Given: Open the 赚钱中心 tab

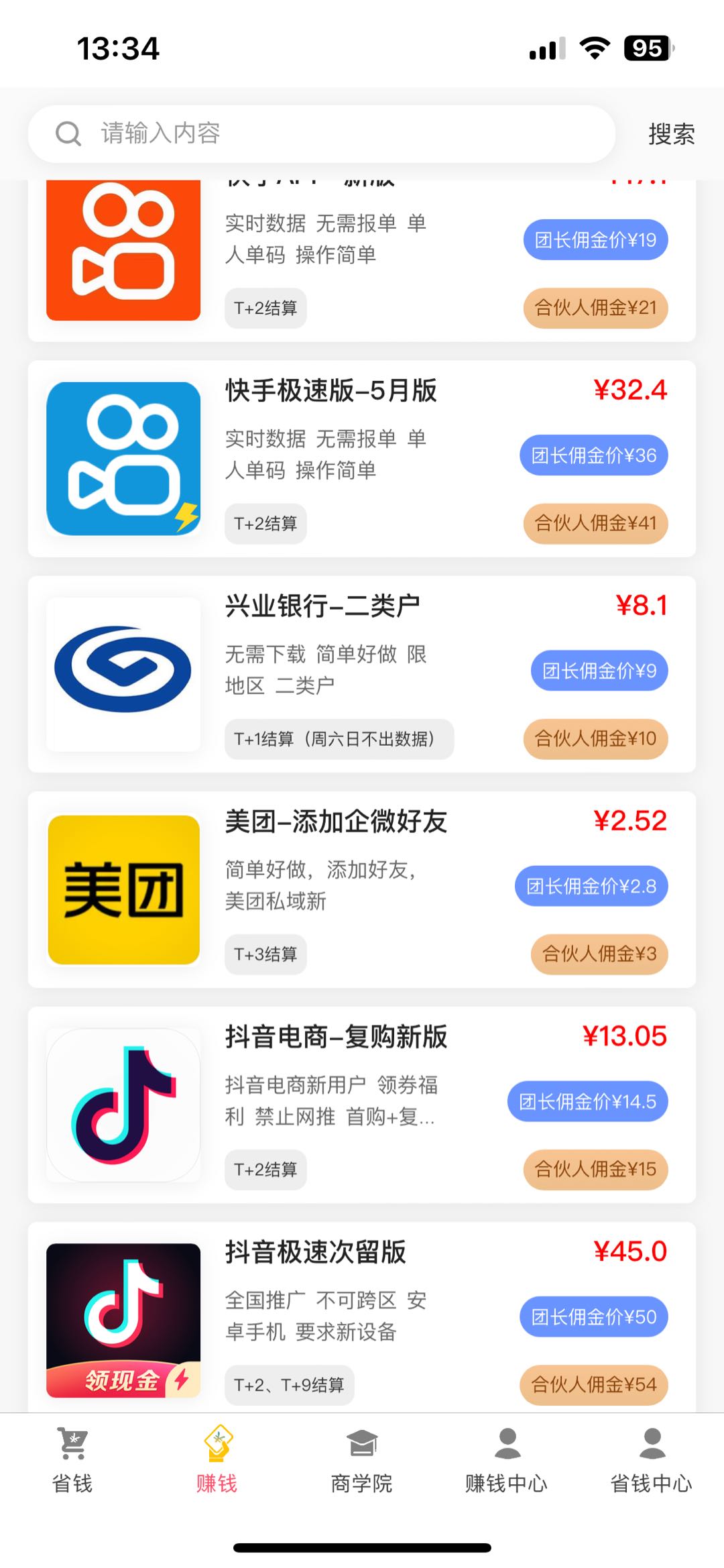Looking at the screenshot, I should pyautogui.click(x=507, y=1460).
